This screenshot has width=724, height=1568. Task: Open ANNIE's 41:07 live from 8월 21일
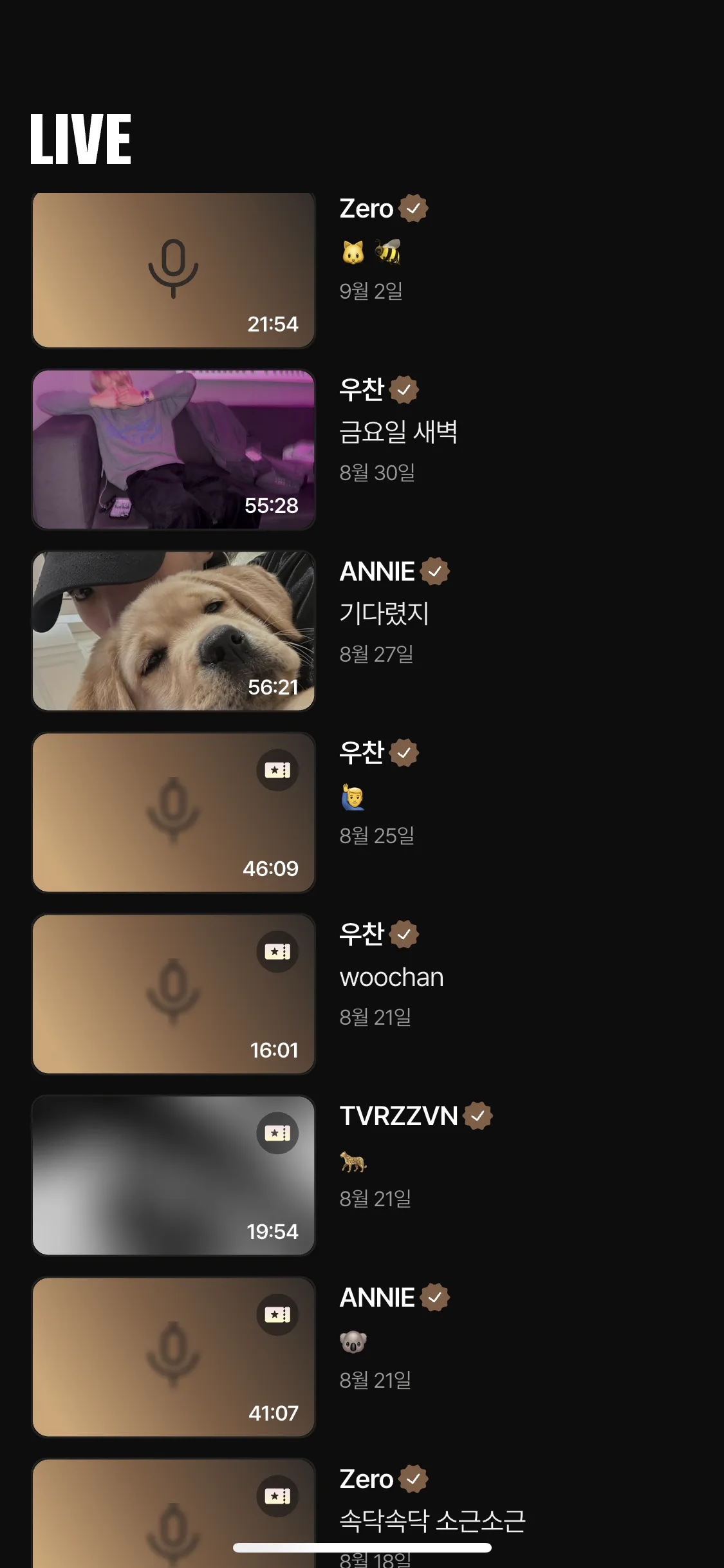click(x=173, y=1357)
